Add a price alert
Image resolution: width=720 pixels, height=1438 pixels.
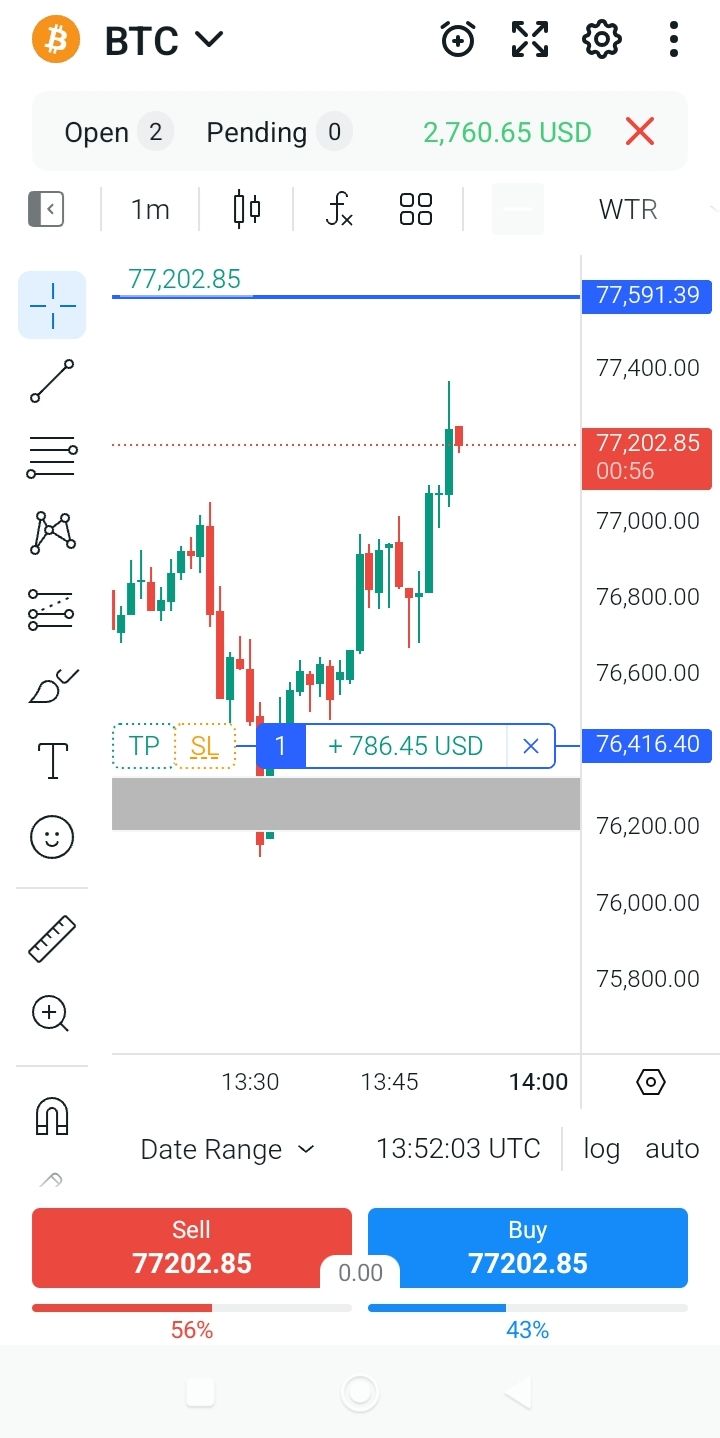[458, 40]
